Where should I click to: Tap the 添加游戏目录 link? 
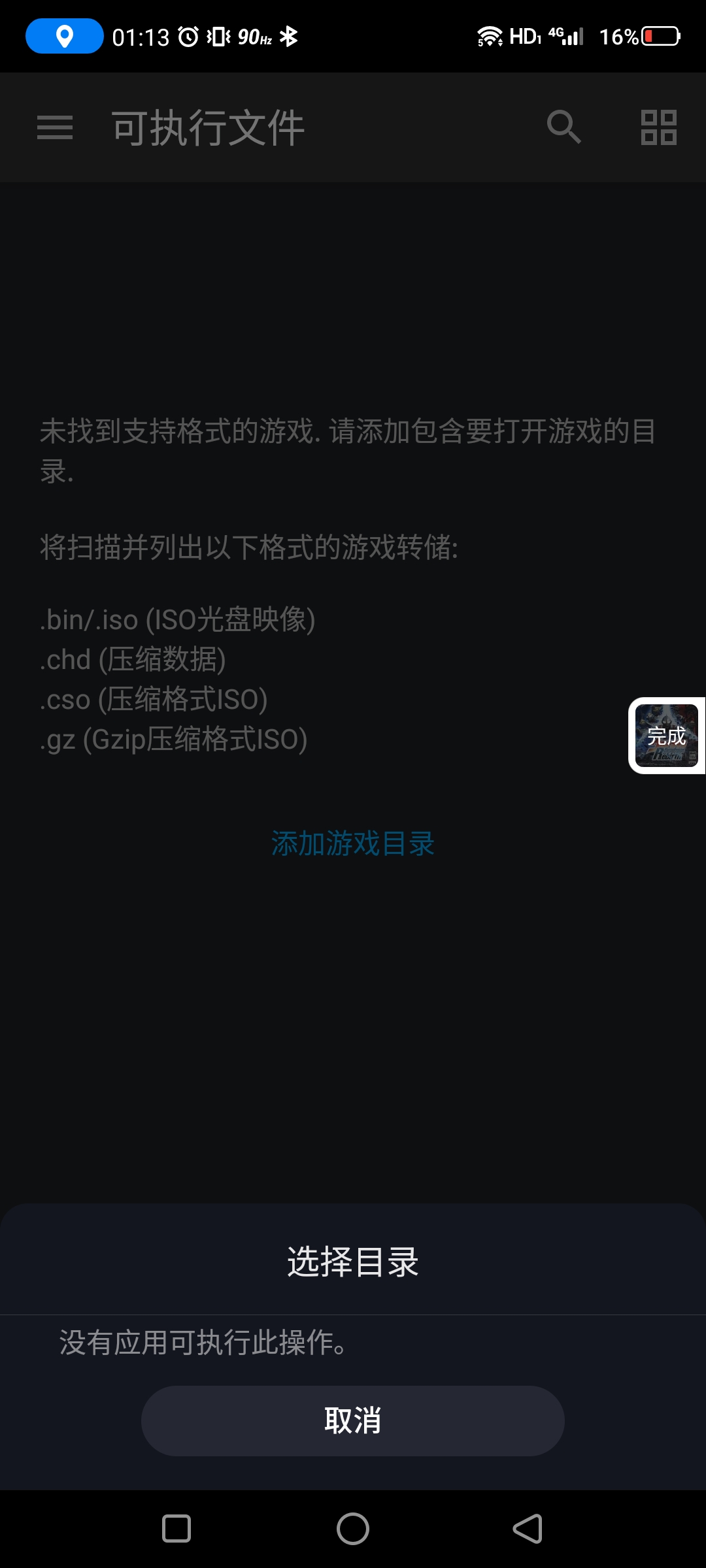pos(352,843)
